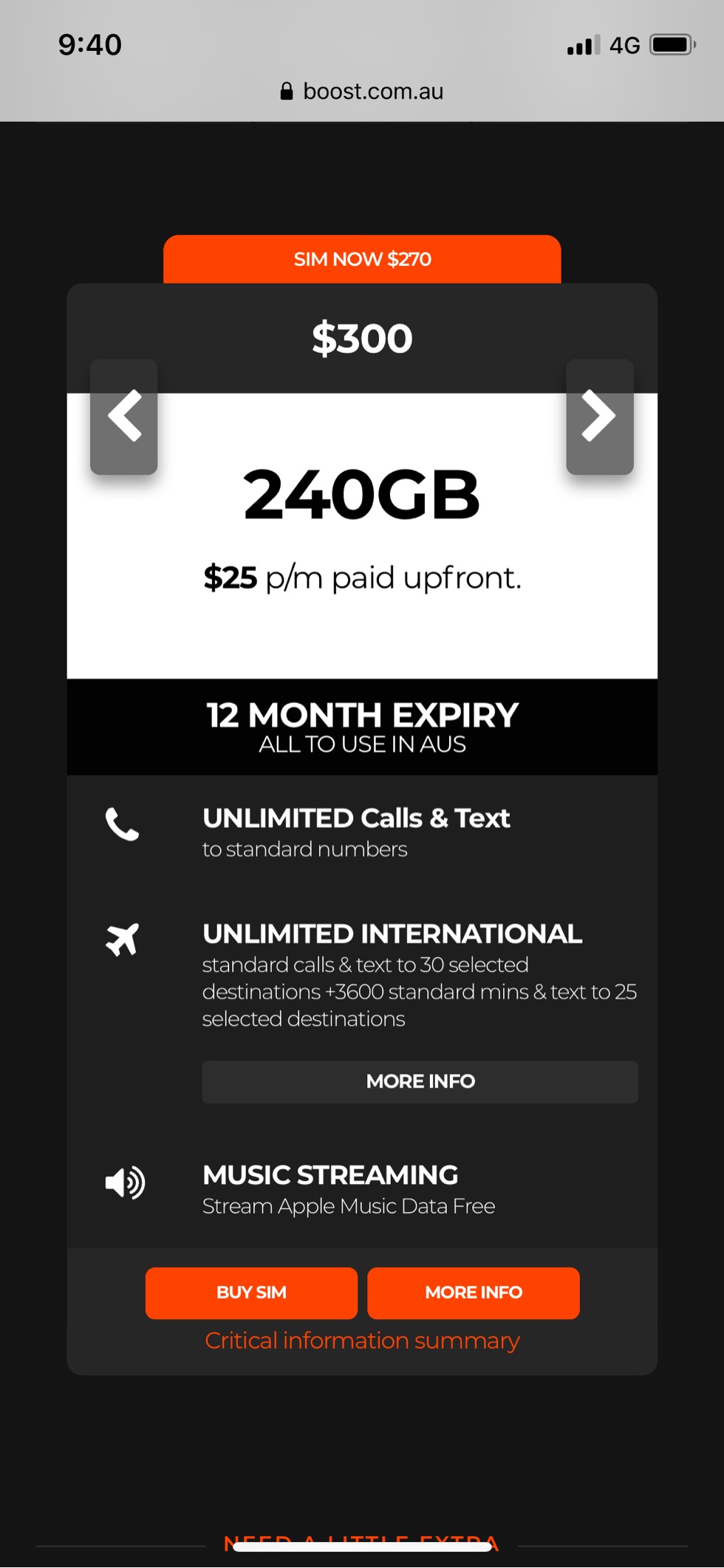
Task: Open MORE INFO under Unlimited International
Action: click(420, 1081)
